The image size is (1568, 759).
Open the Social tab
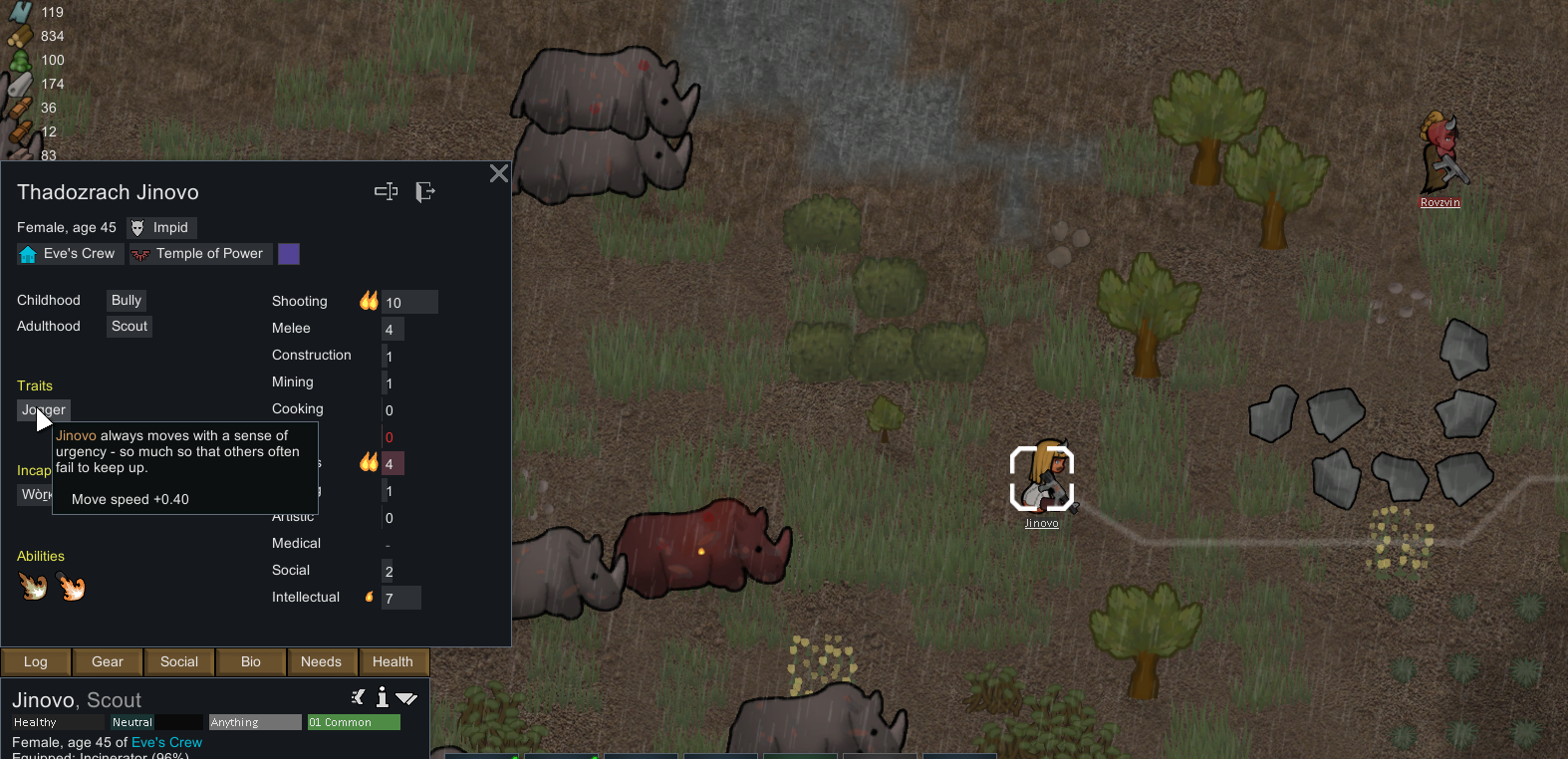(179, 661)
